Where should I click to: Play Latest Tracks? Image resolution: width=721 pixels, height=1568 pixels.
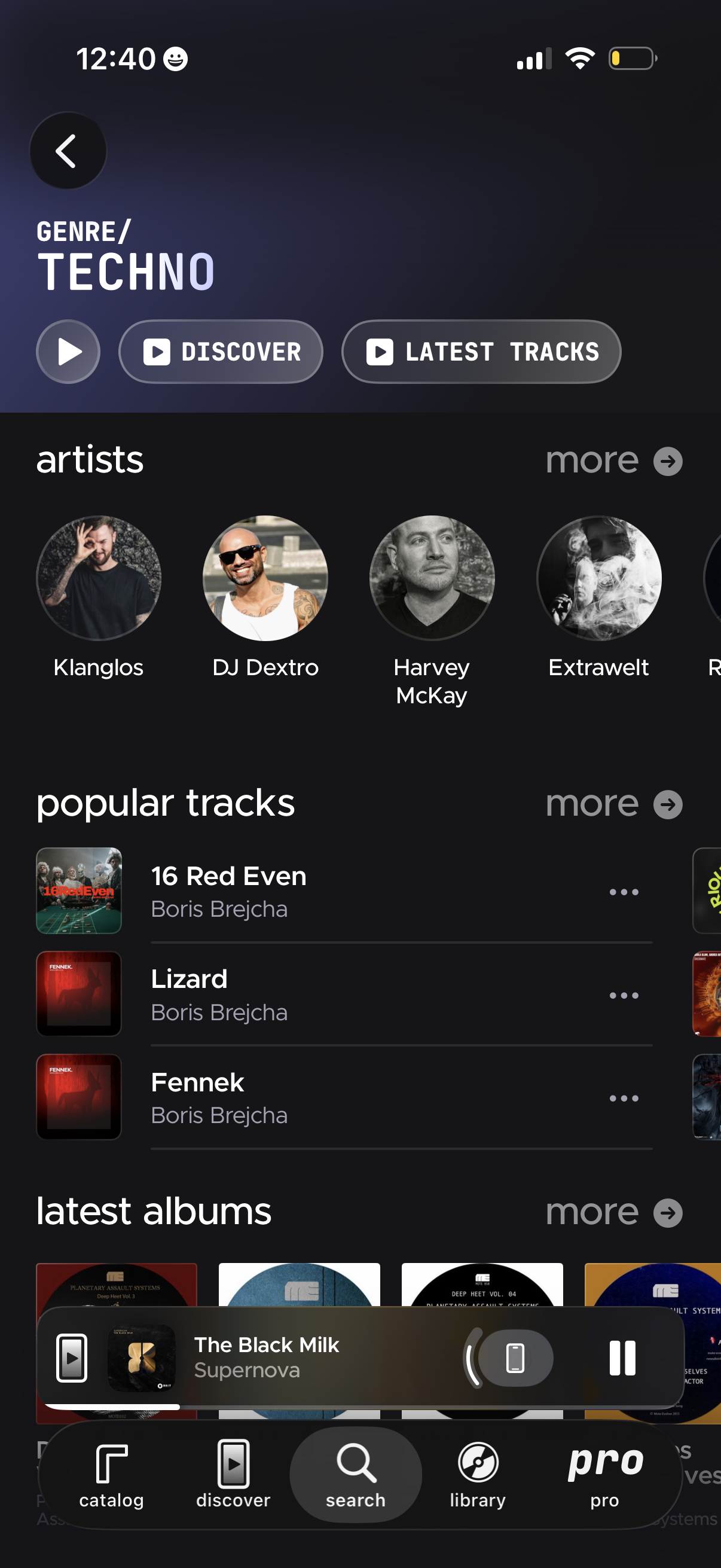pyautogui.click(x=481, y=352)
